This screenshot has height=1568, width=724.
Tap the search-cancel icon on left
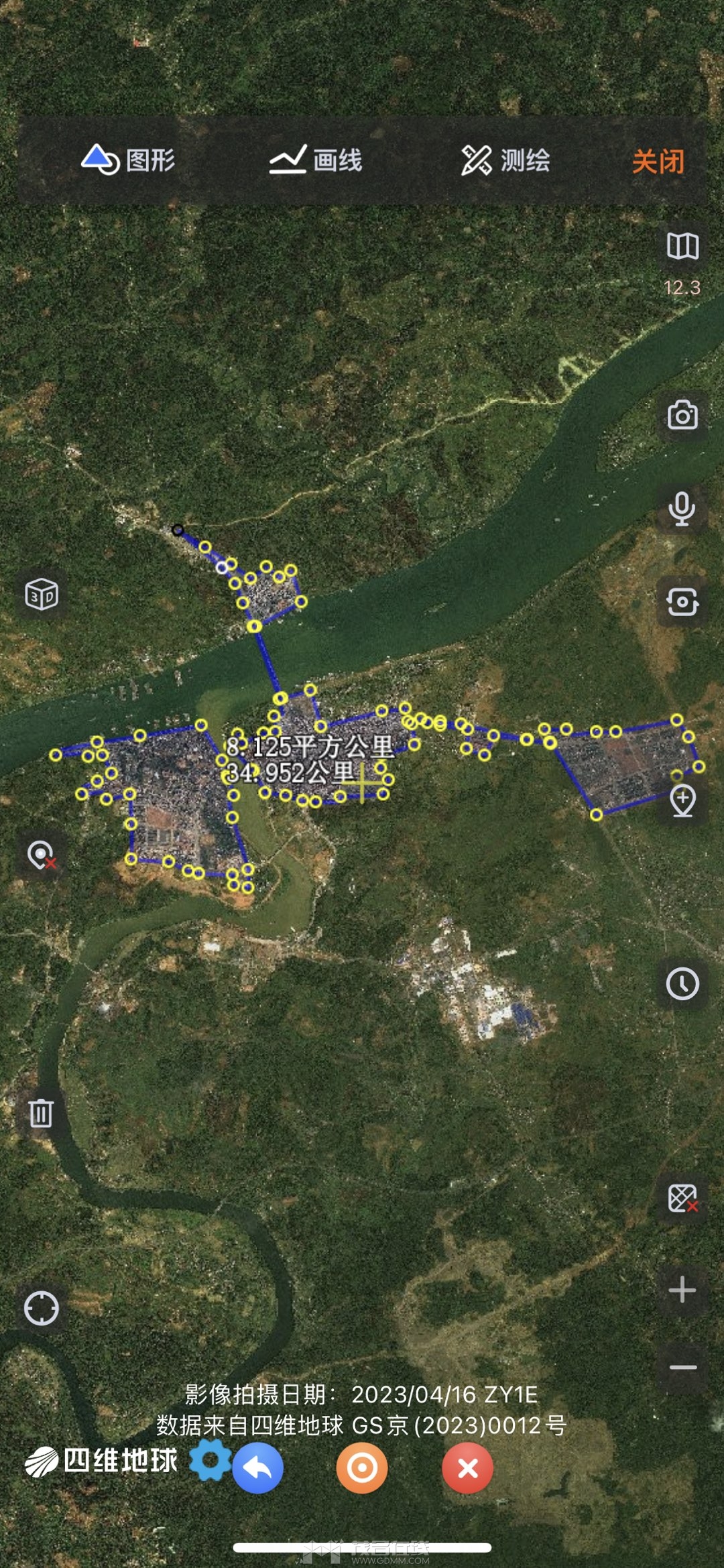point(42,855)
